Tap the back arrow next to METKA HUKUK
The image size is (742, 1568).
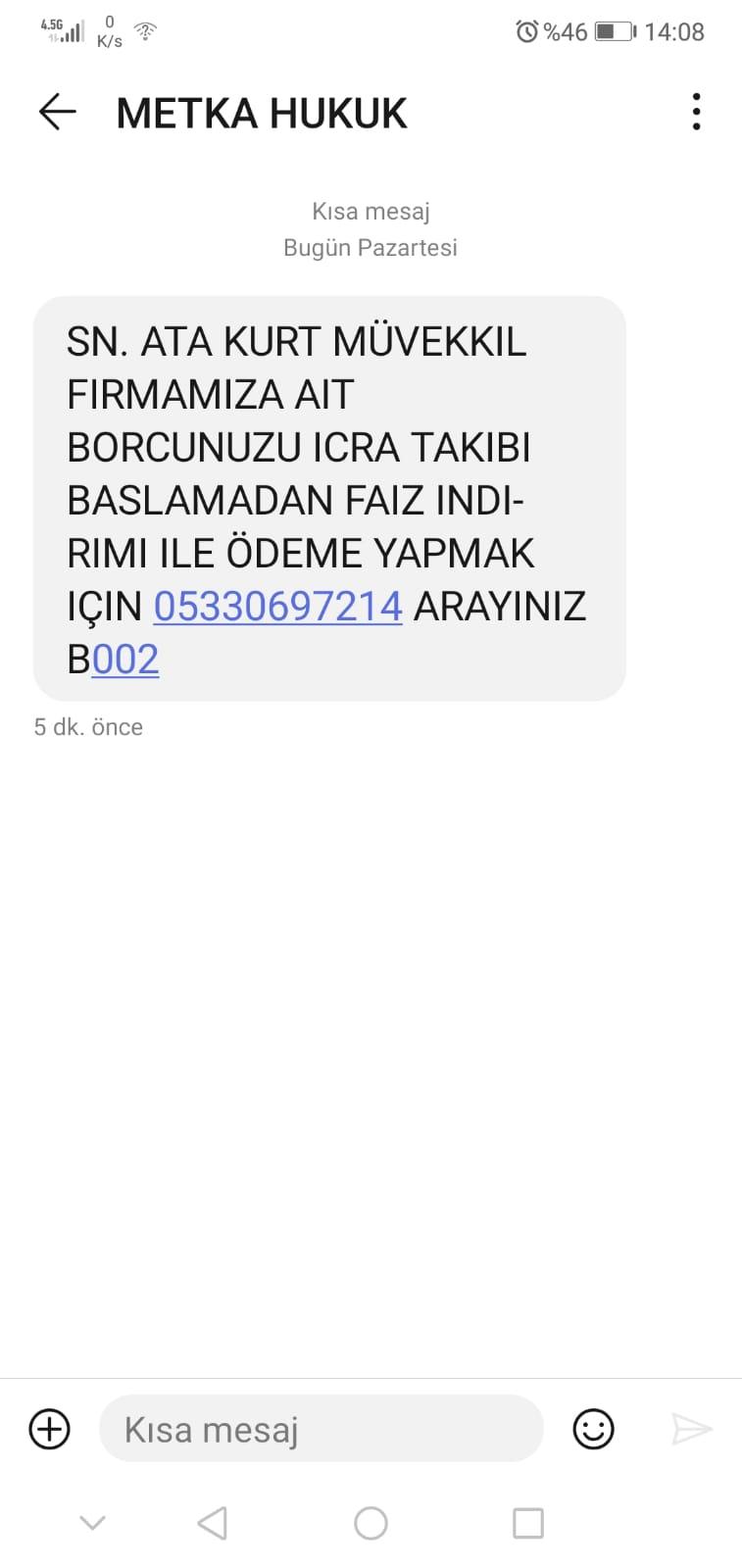click(x=58, y=111)
